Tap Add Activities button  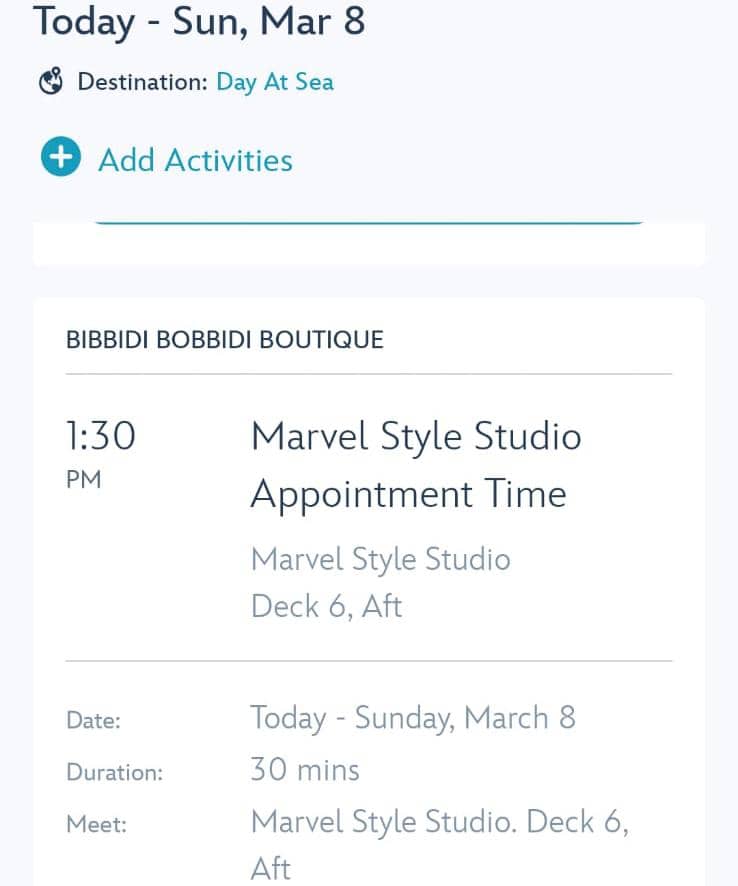pyautogui.click(x=167, y=160)
